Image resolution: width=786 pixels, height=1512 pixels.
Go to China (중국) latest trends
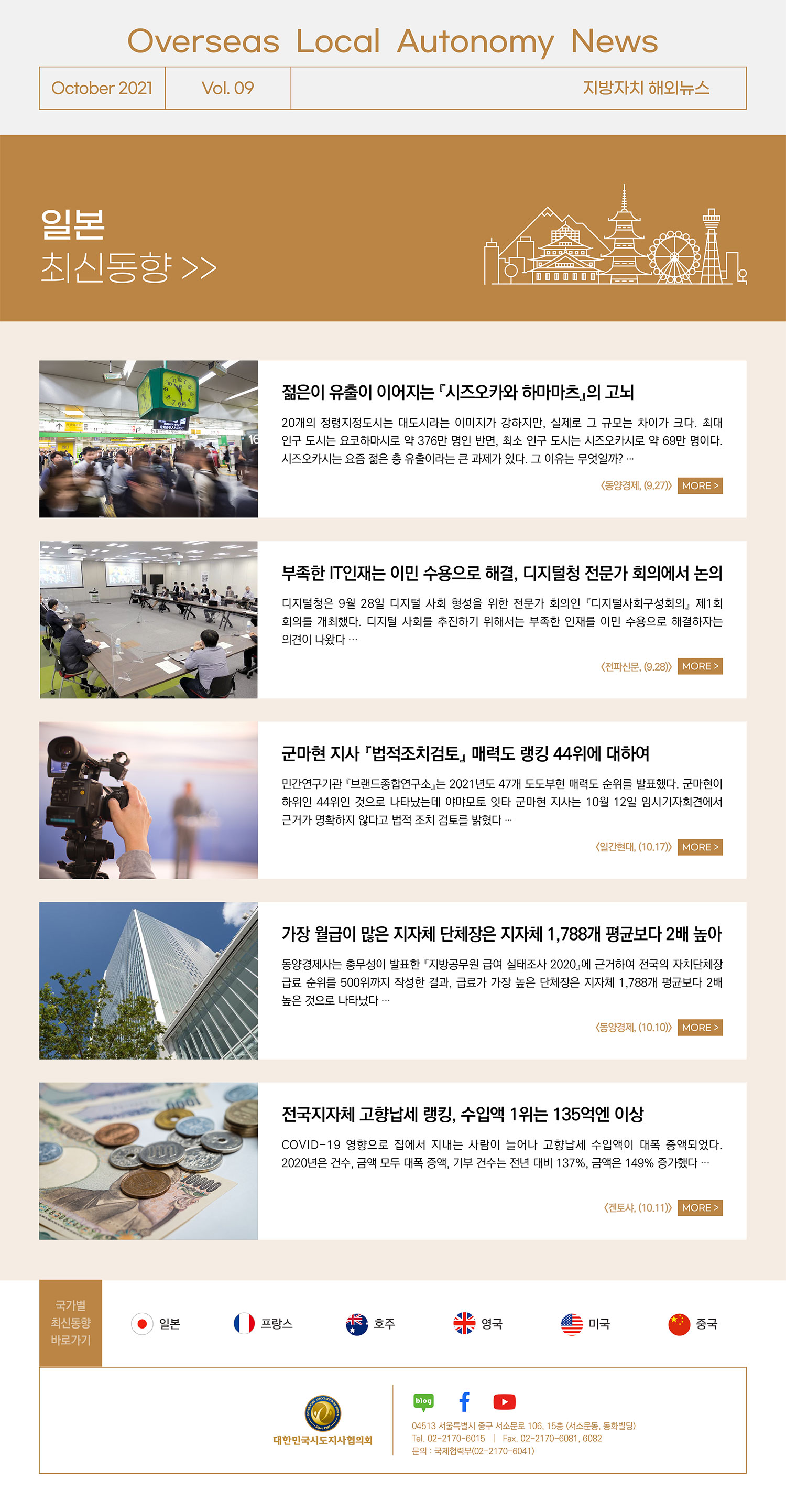click(x=693, y=1324)
